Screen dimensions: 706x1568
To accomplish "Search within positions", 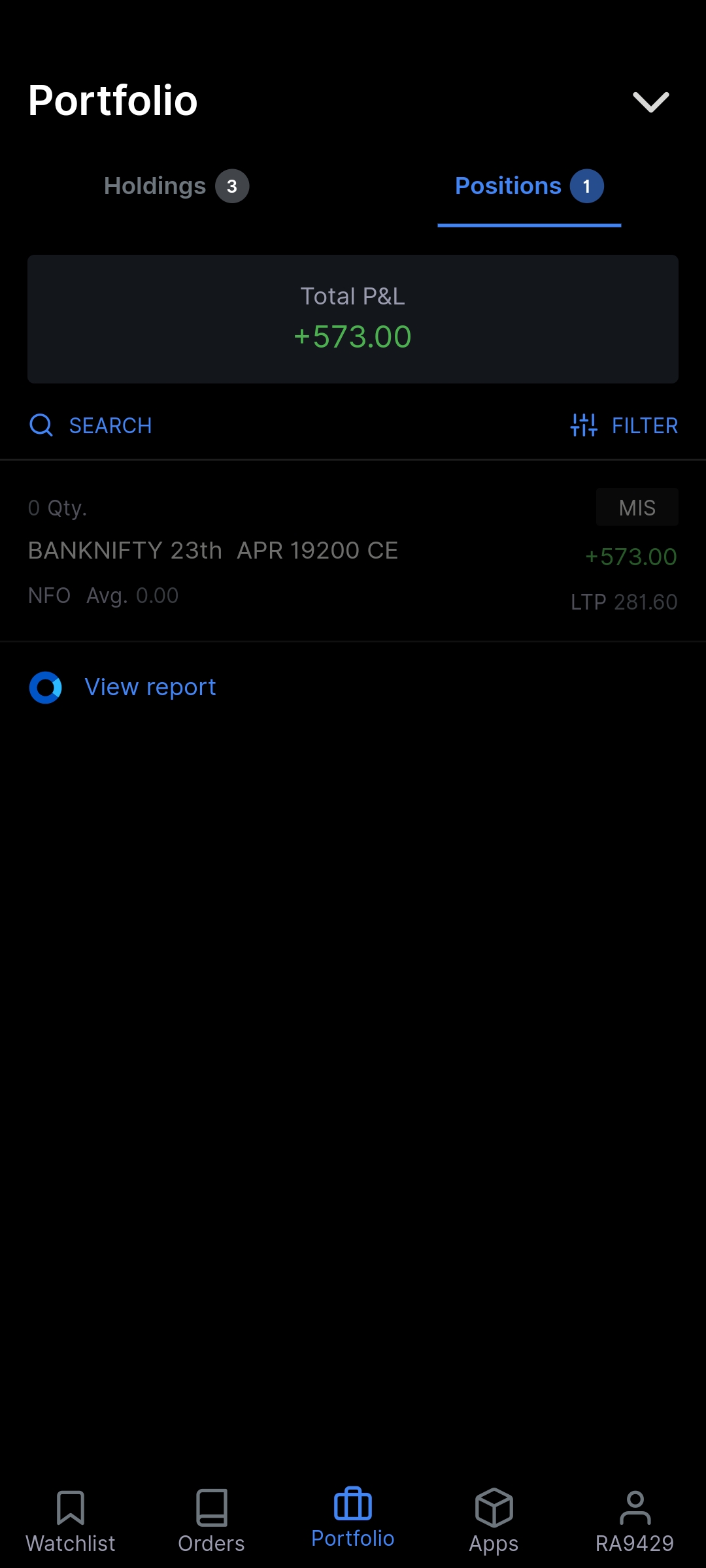I will [91, 425].
